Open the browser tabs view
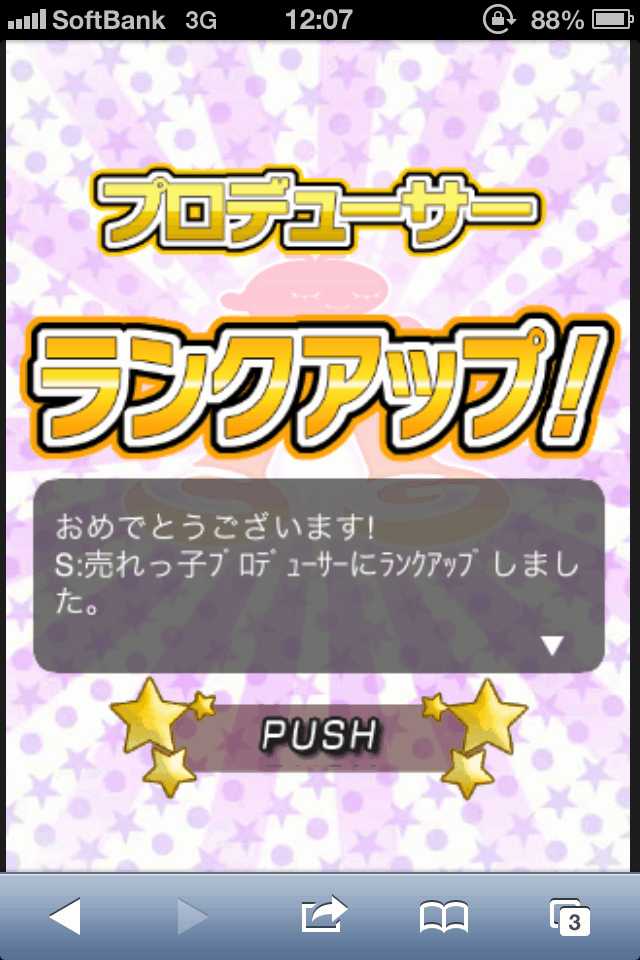Viewport: 640px width, 960px height. click(x=570, y=916)
